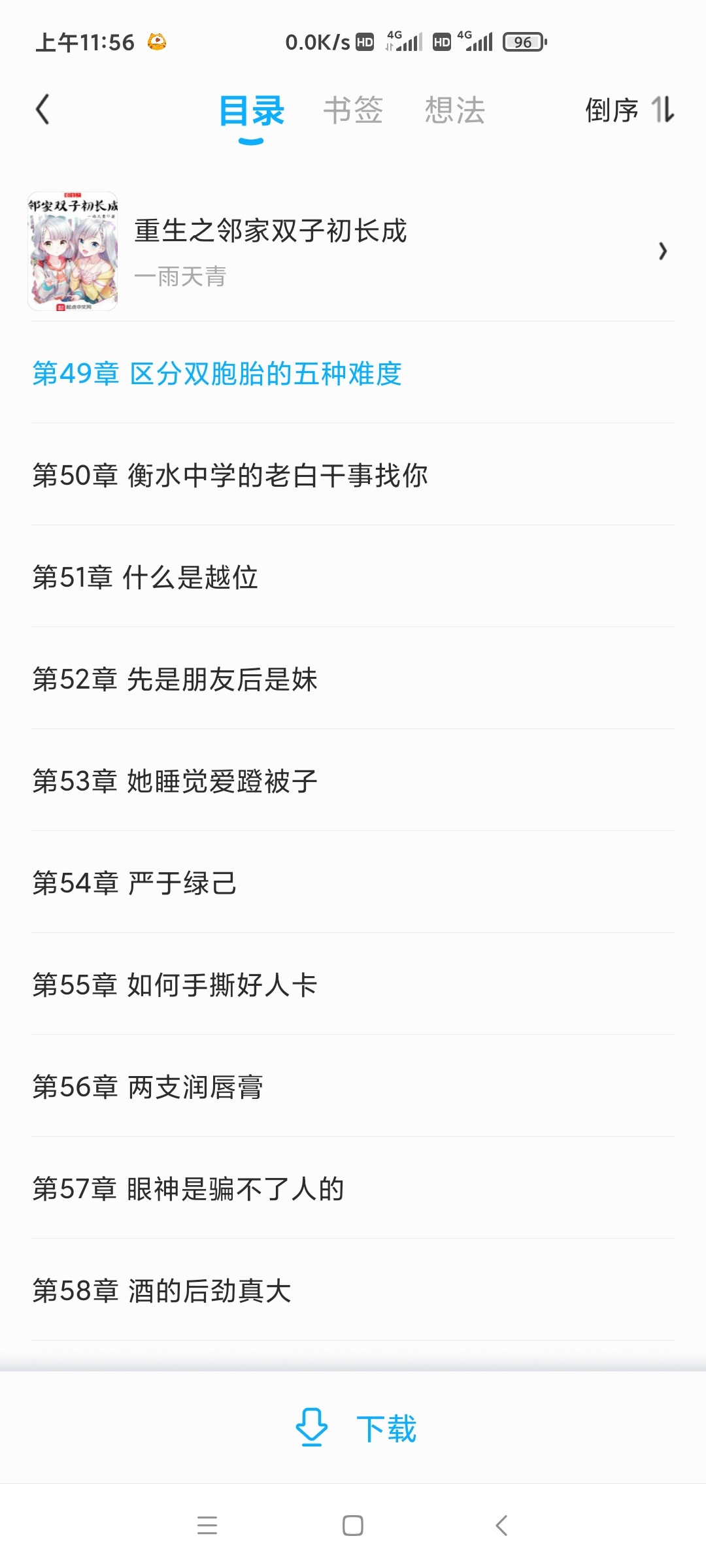Screen dimensions: 706x1568
Task: Open 第49章 区分双胞胎的五种难度
Action: point(217,374)
